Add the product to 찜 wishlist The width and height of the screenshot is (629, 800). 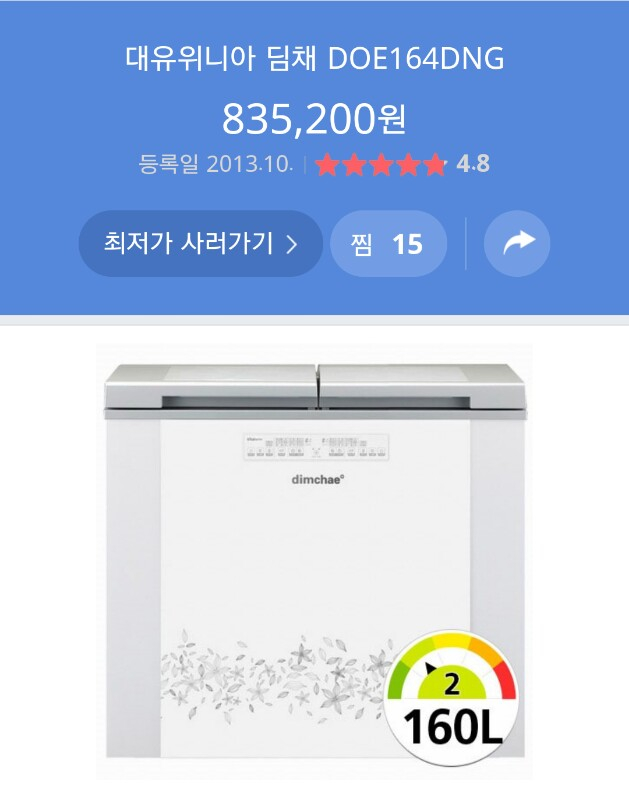tap(388, 244)
